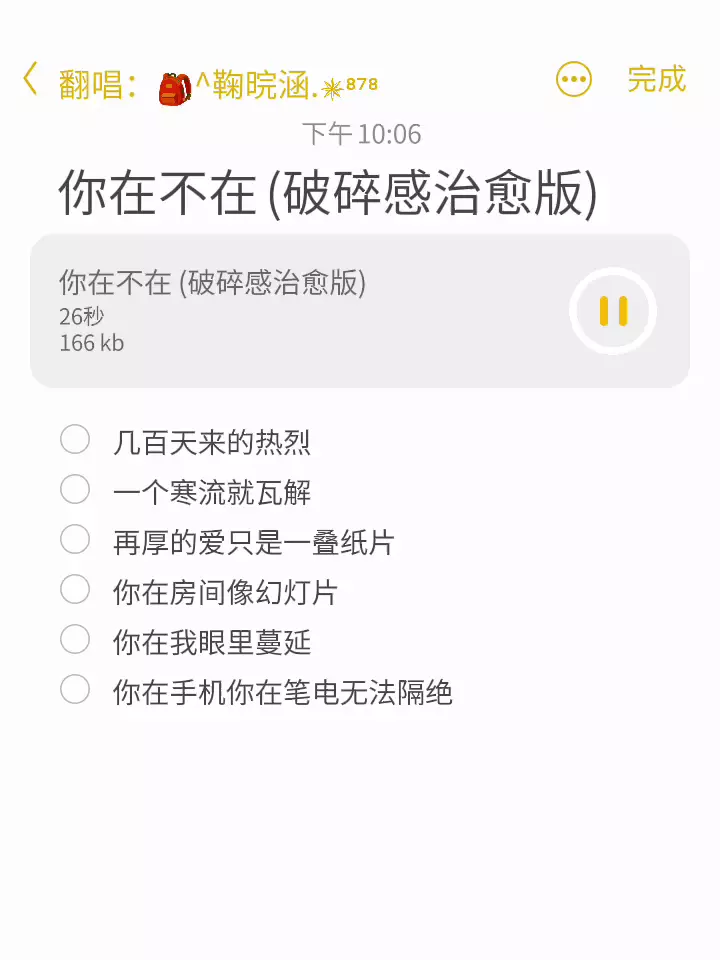Go back using the top-left arrow

[31, 80]
